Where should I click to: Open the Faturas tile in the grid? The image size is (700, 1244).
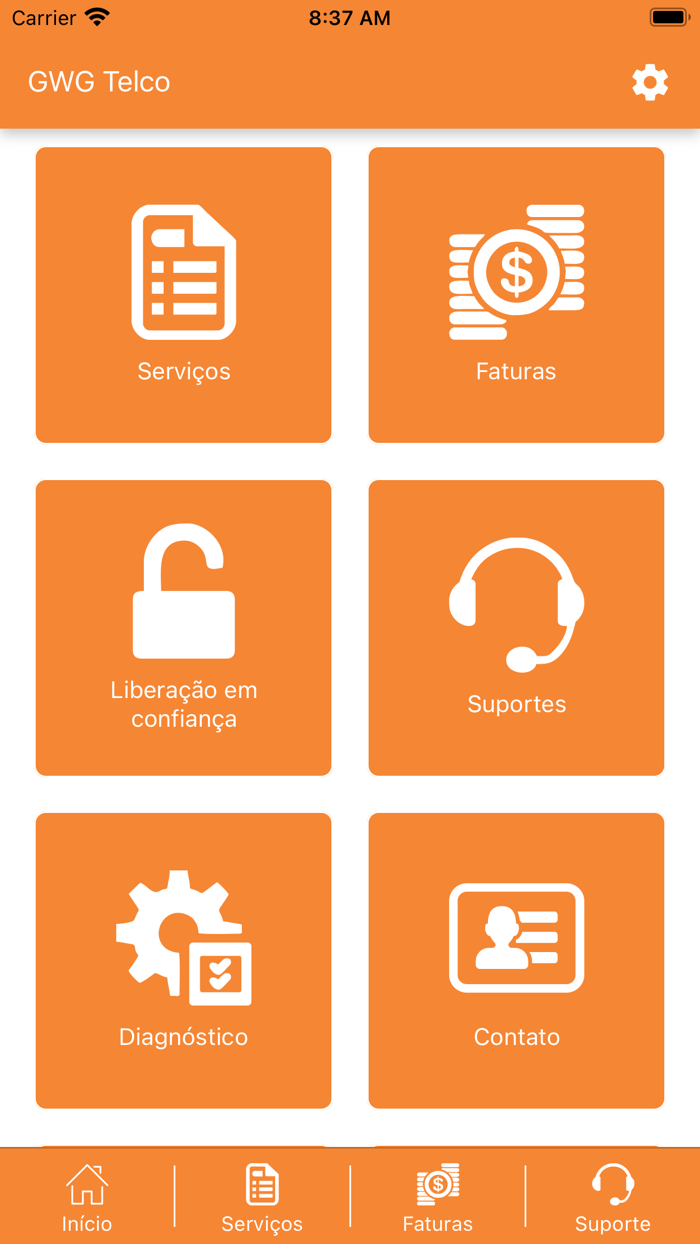coord(516,295)
